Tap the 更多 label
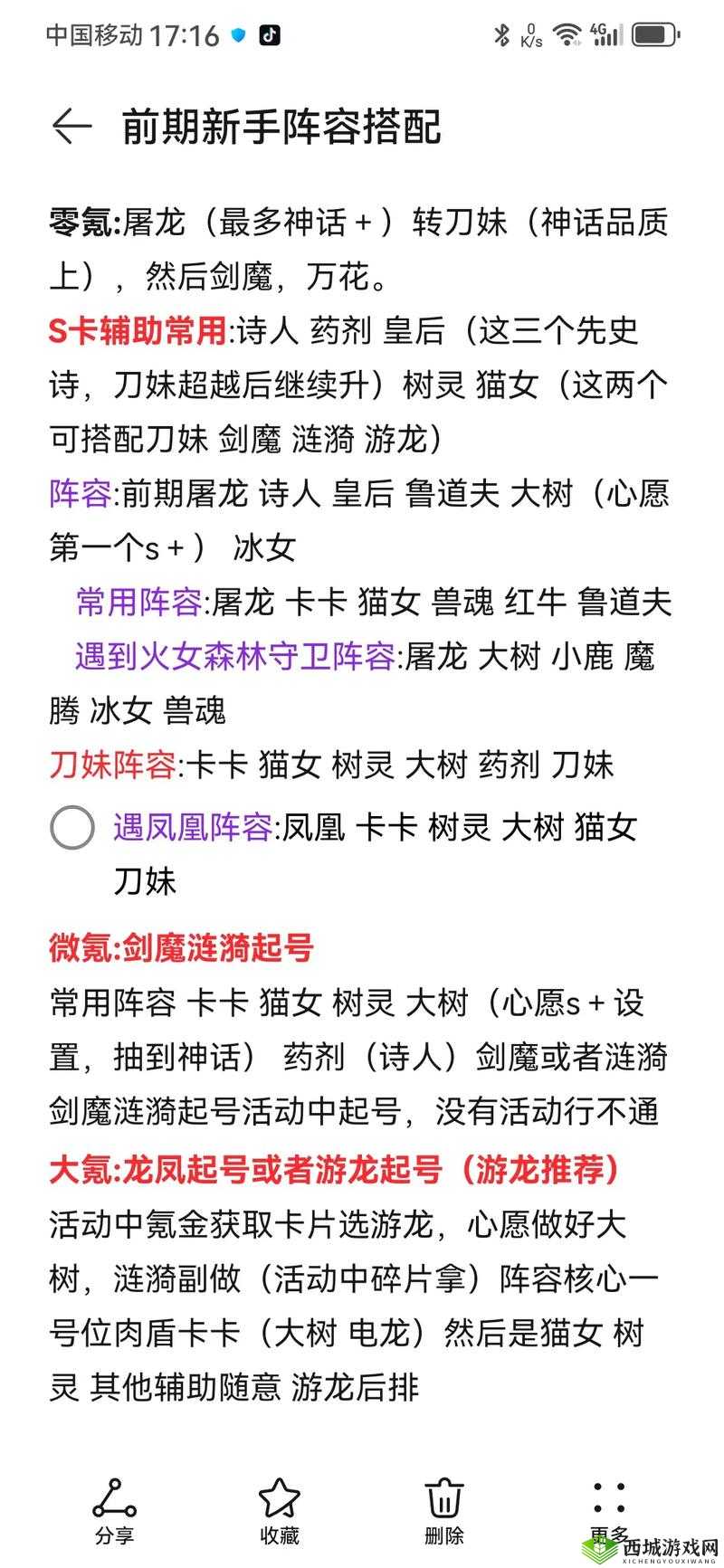This screenshot has width=724, height=1568. [608, 1535]
